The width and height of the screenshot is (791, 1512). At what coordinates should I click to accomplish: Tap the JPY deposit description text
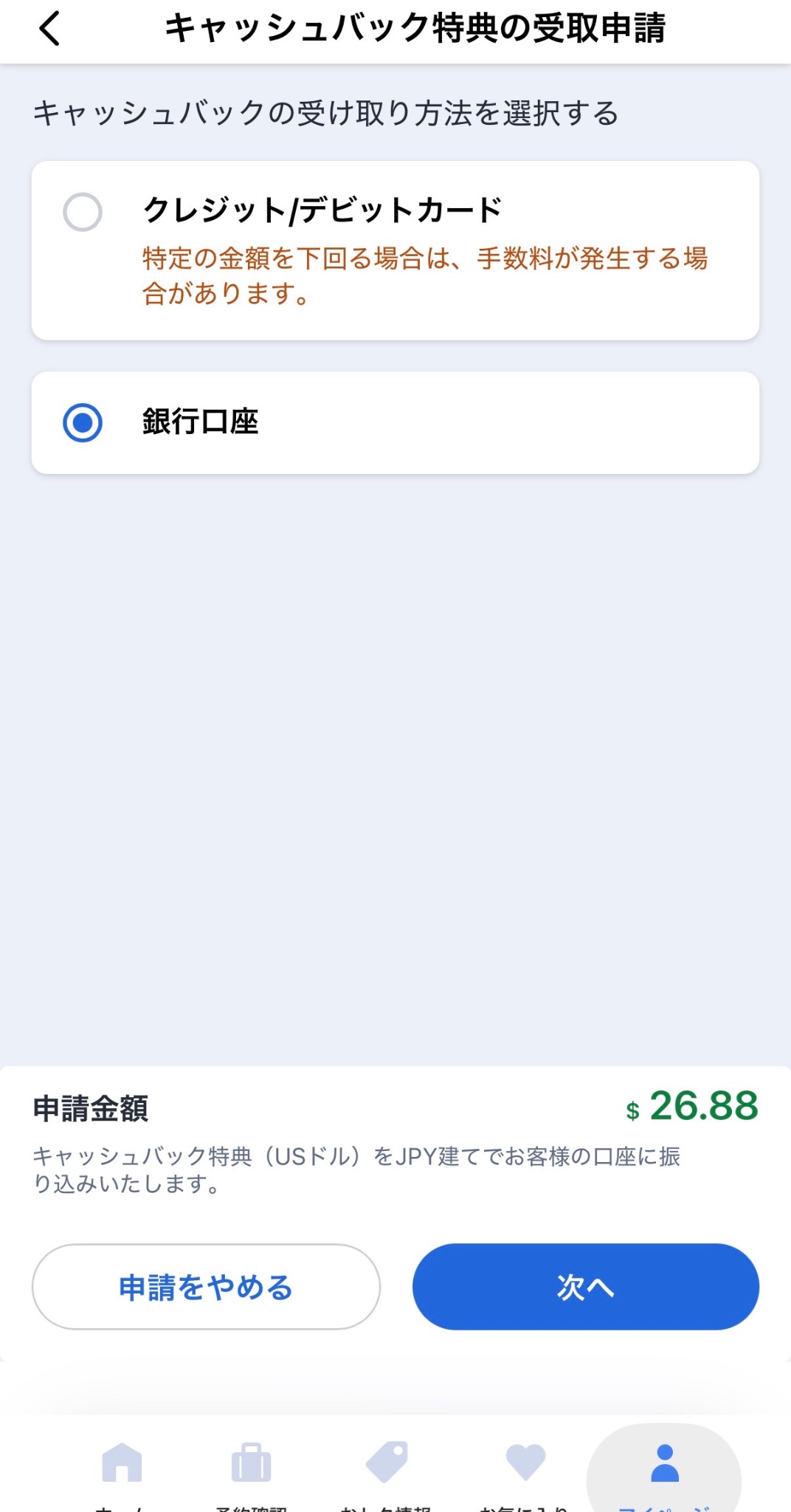[357, 1172]
